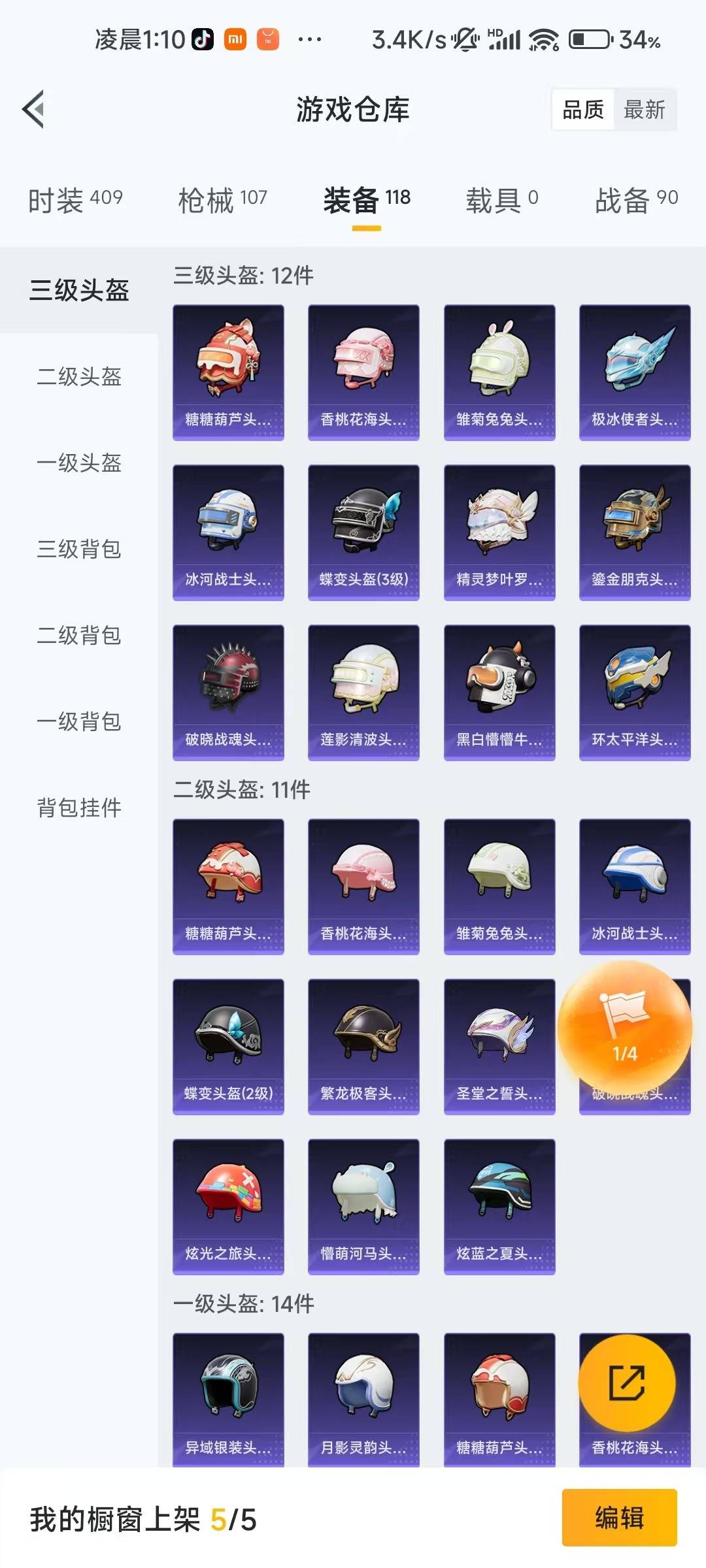This screenshot has width=706, height=1568.
Task: Open the 极冰使者 helmet item
Action: pyautogui.click(x=634, y=372)
